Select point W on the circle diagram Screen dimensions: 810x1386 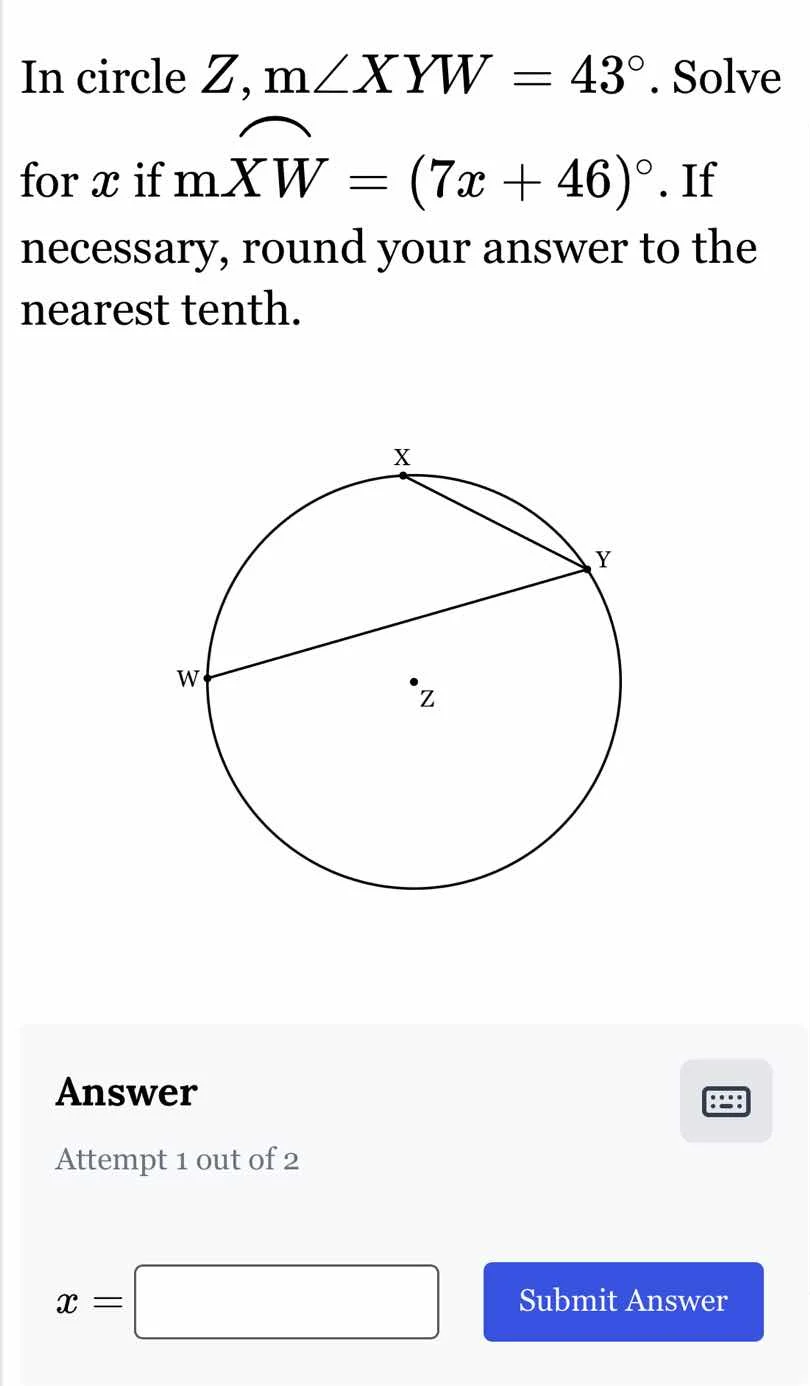[x=205, y=678]
